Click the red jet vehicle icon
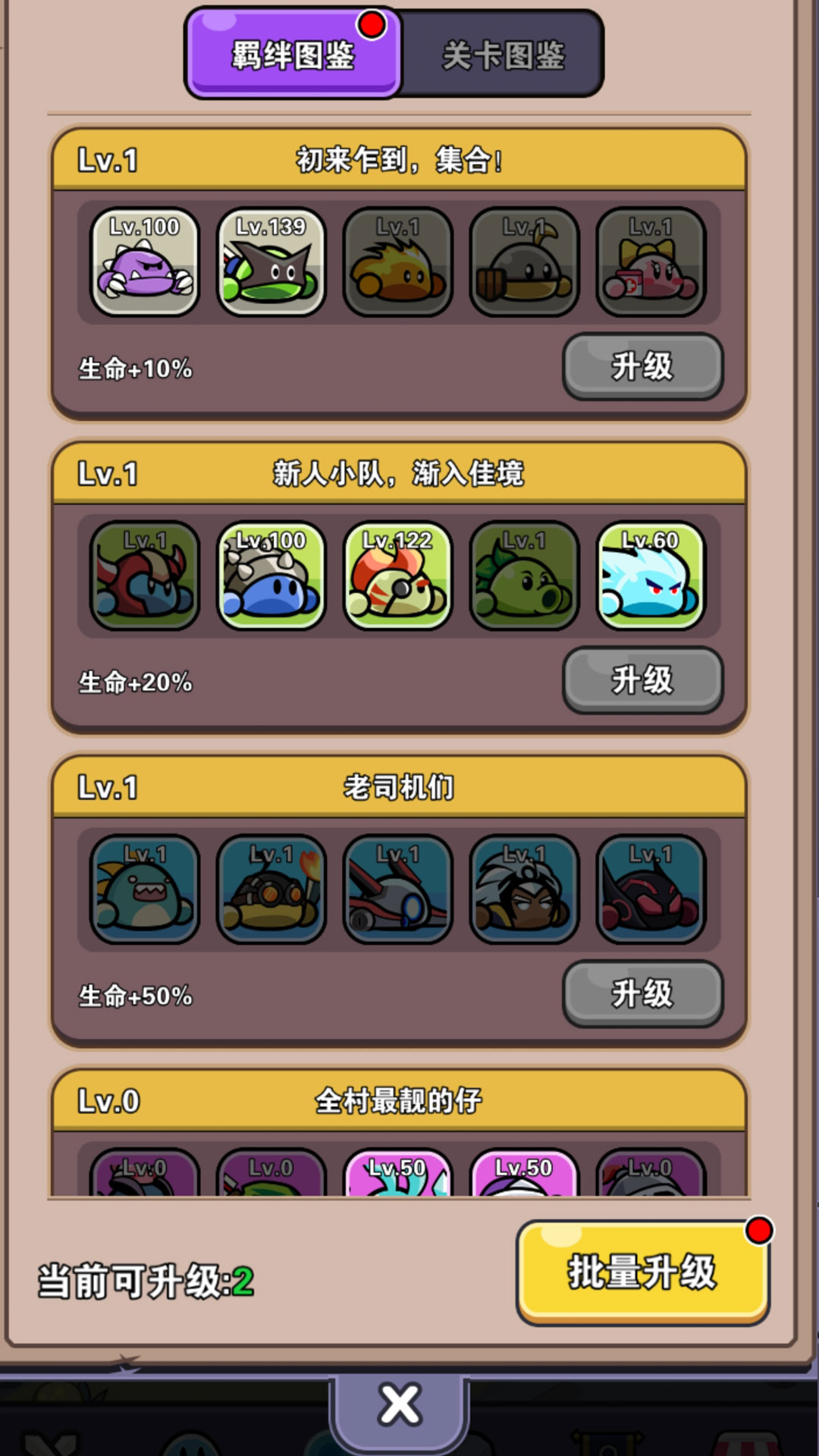819x1456 pixels. coord(396,893)
